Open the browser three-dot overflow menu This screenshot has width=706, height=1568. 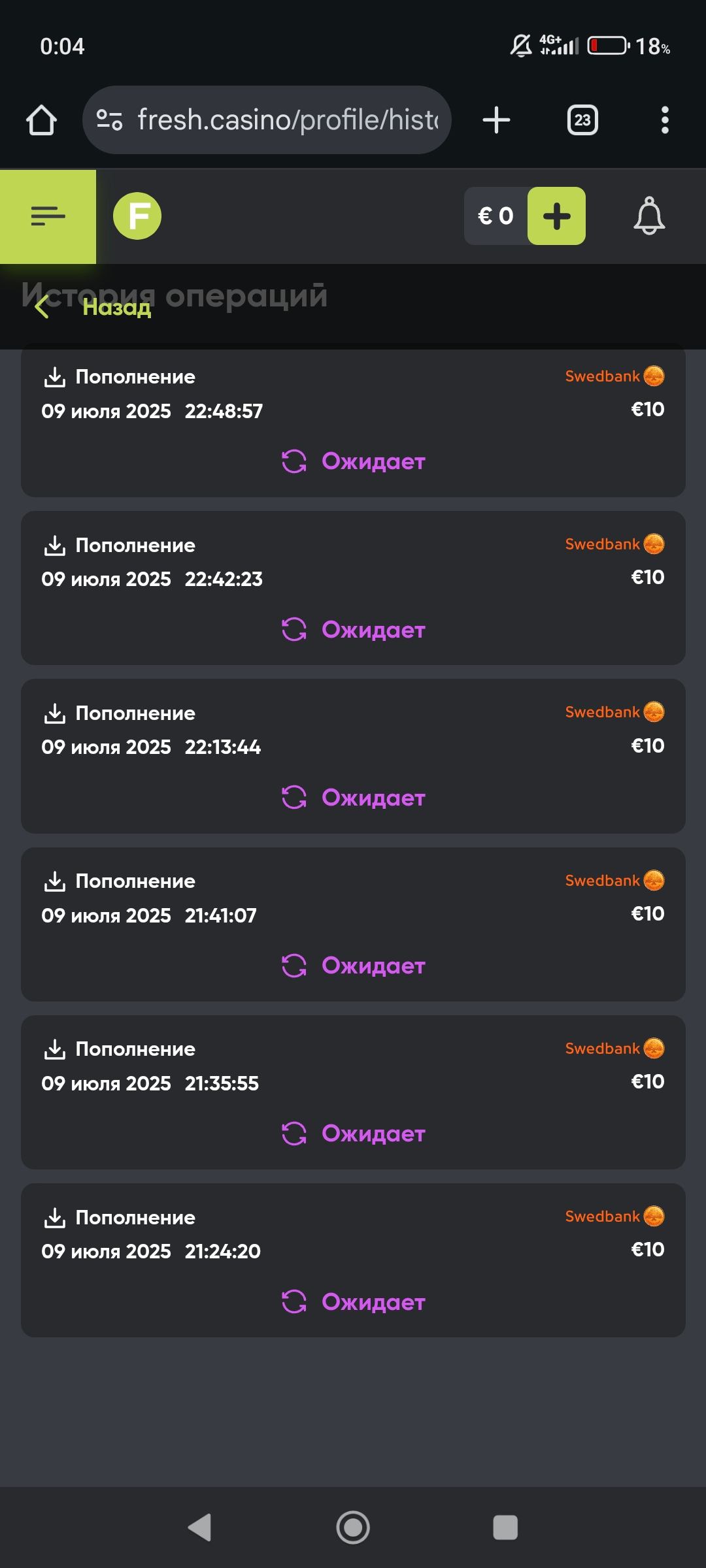pos(665,120)
